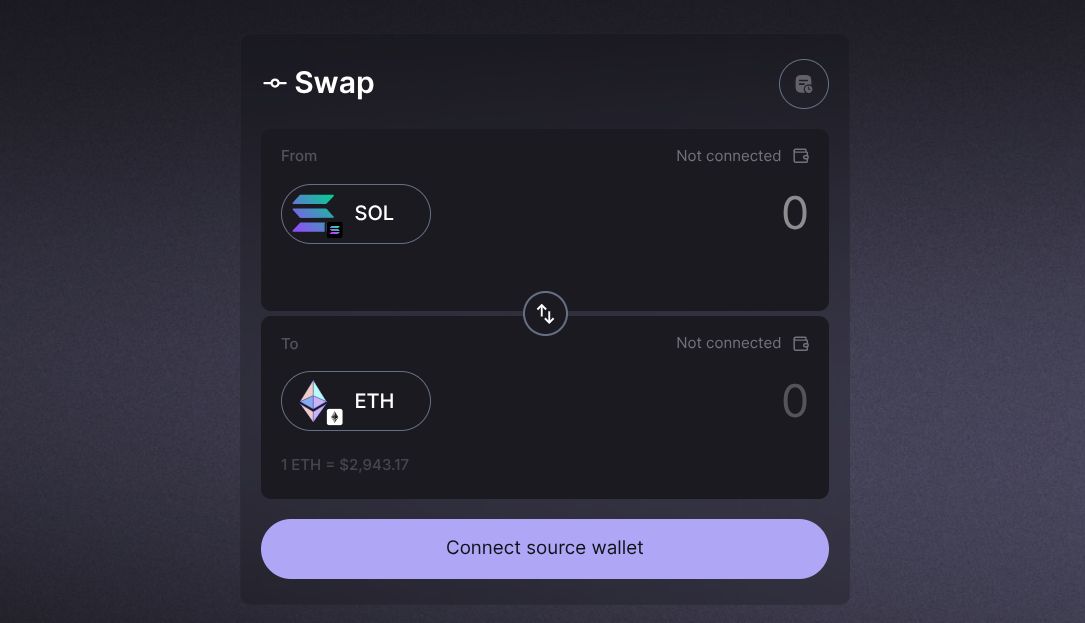Select the SOL source token

pyautogui.click(x=356, y=214)
